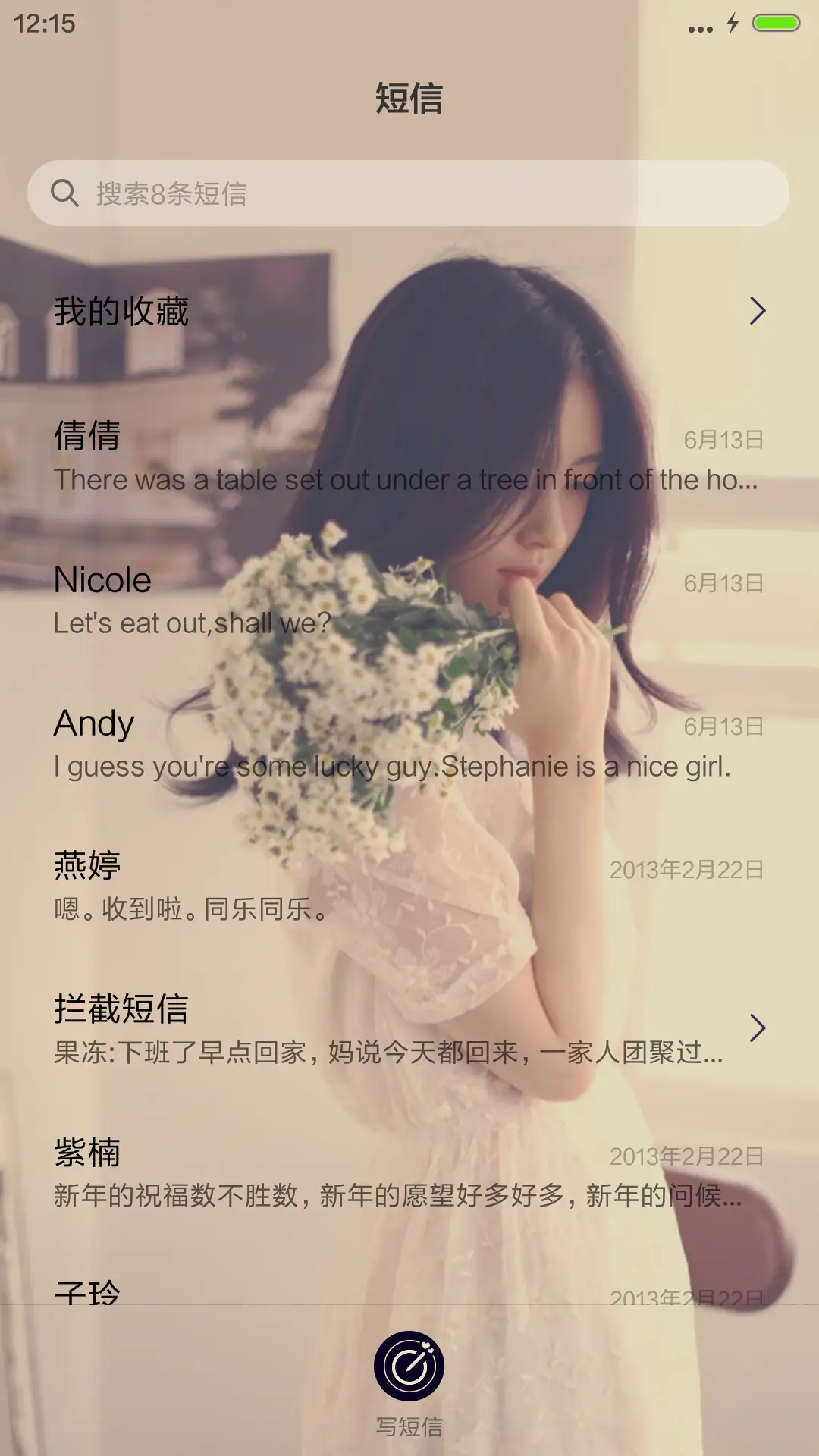Open the battery indicator in status bar
Viewport: 819px width, 1456px height.
tap(775, 23)
